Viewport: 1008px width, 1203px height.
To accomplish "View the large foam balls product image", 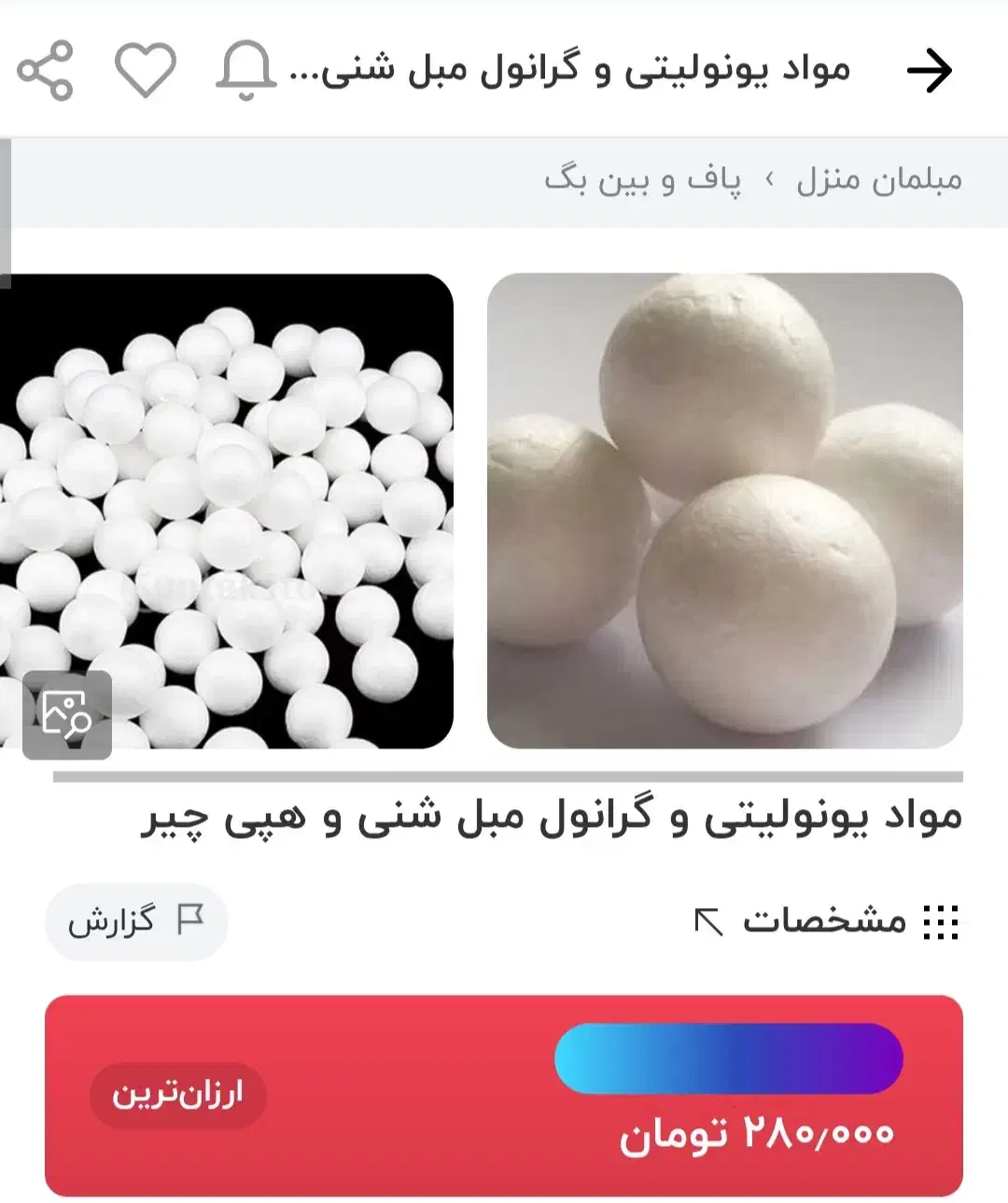I will coord(724,511).
